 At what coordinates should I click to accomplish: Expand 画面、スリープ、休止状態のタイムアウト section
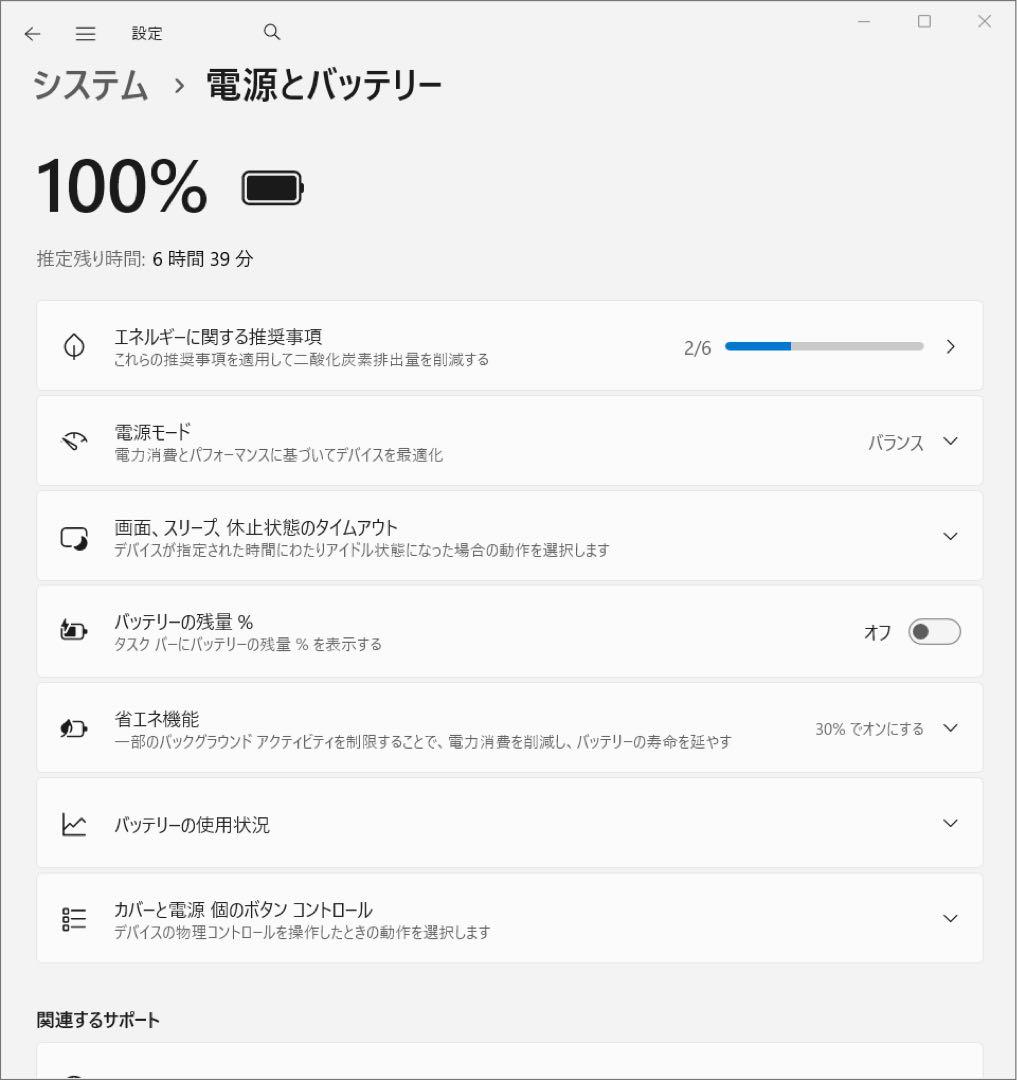pyautogui.click(x=949, y=536)
